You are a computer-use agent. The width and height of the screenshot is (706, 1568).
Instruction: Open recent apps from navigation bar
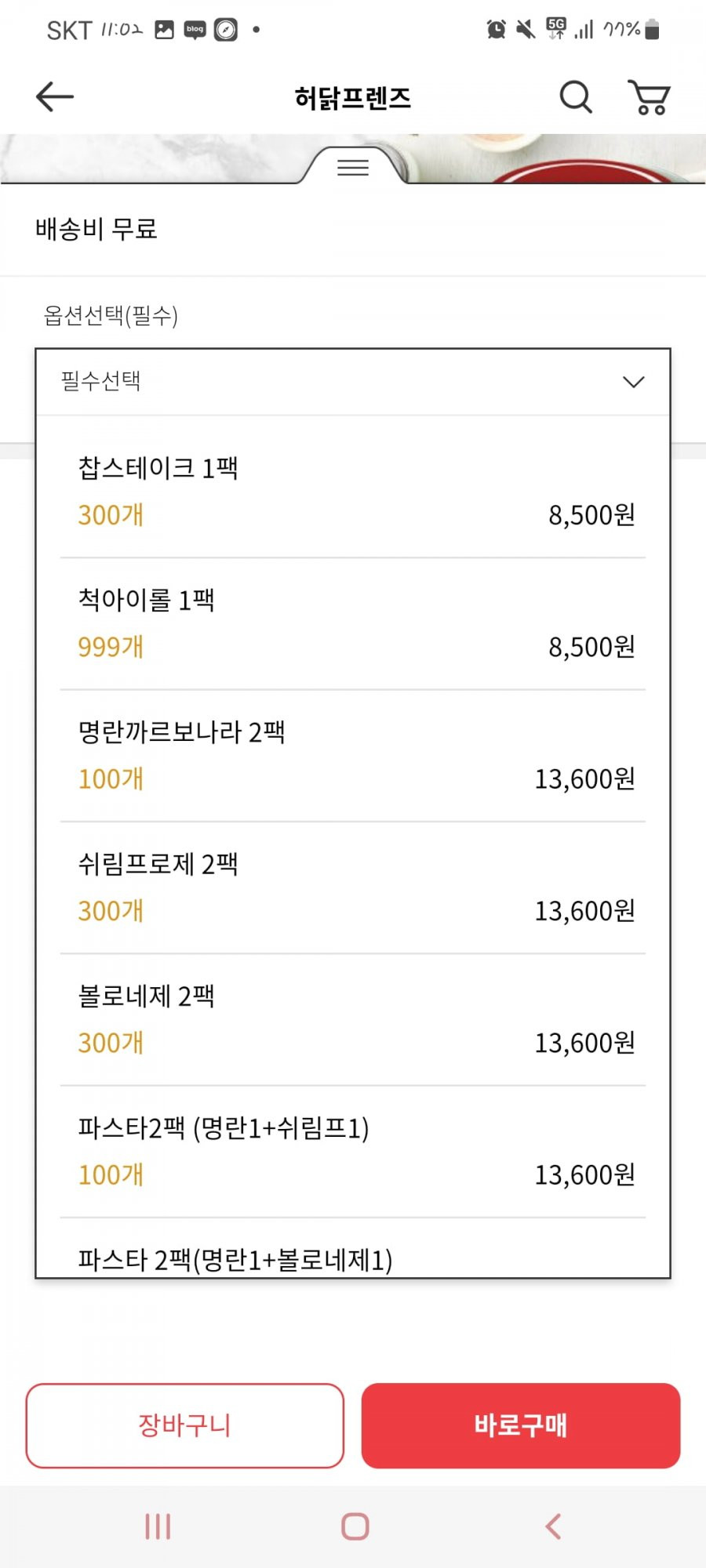click(158, 1526)
